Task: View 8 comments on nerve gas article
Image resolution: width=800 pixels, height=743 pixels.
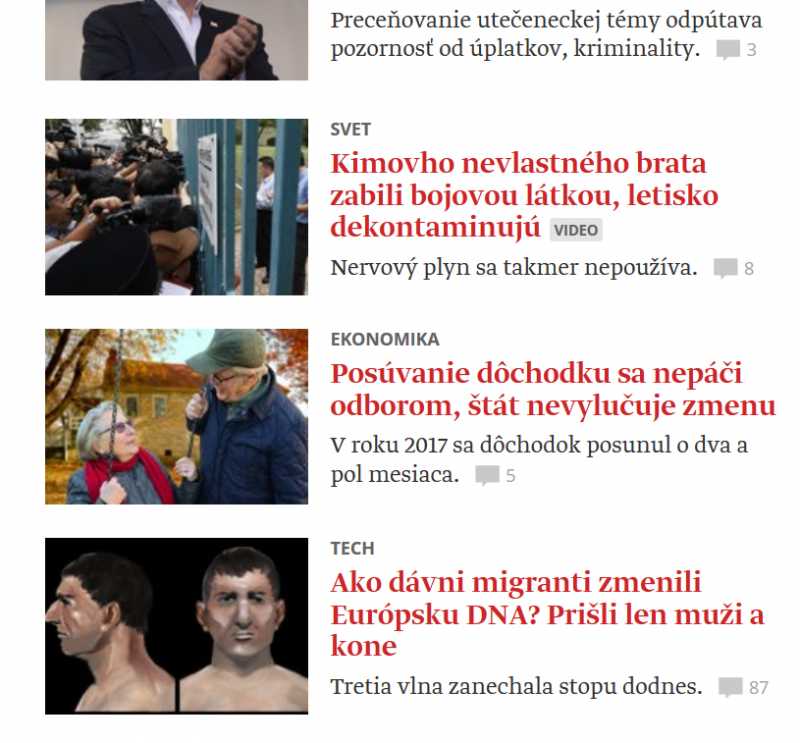Action: [733, 268]
